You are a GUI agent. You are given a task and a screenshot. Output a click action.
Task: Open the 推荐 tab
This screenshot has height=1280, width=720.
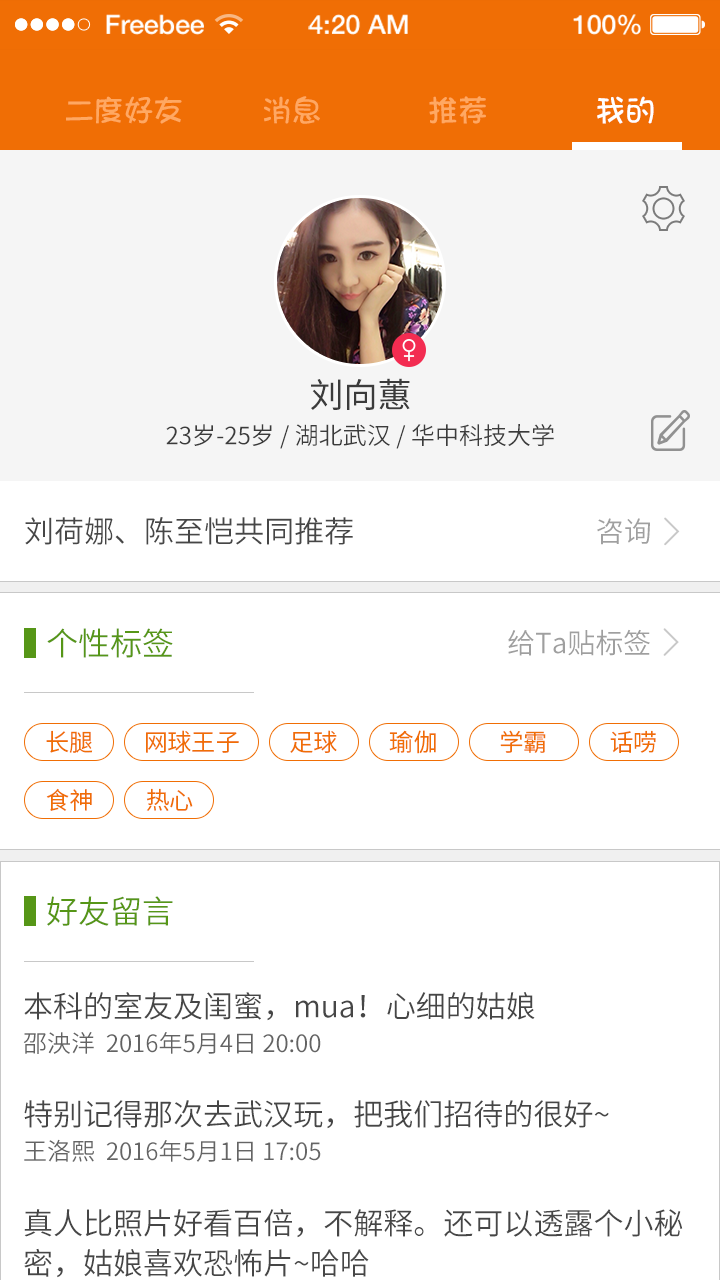coord(457,110)
